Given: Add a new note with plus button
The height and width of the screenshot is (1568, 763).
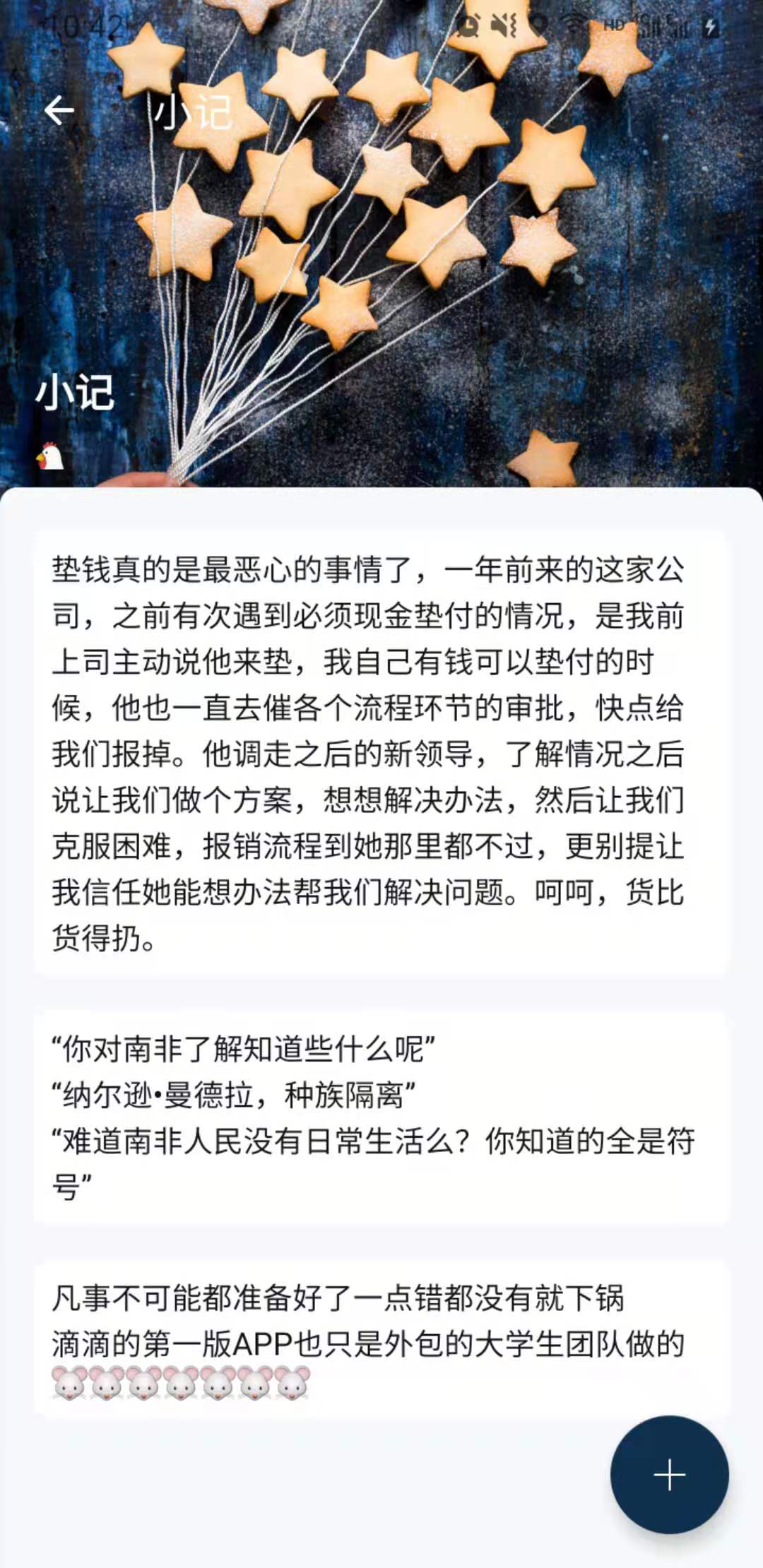Looking at the screenshot, I should point(669,1475).
